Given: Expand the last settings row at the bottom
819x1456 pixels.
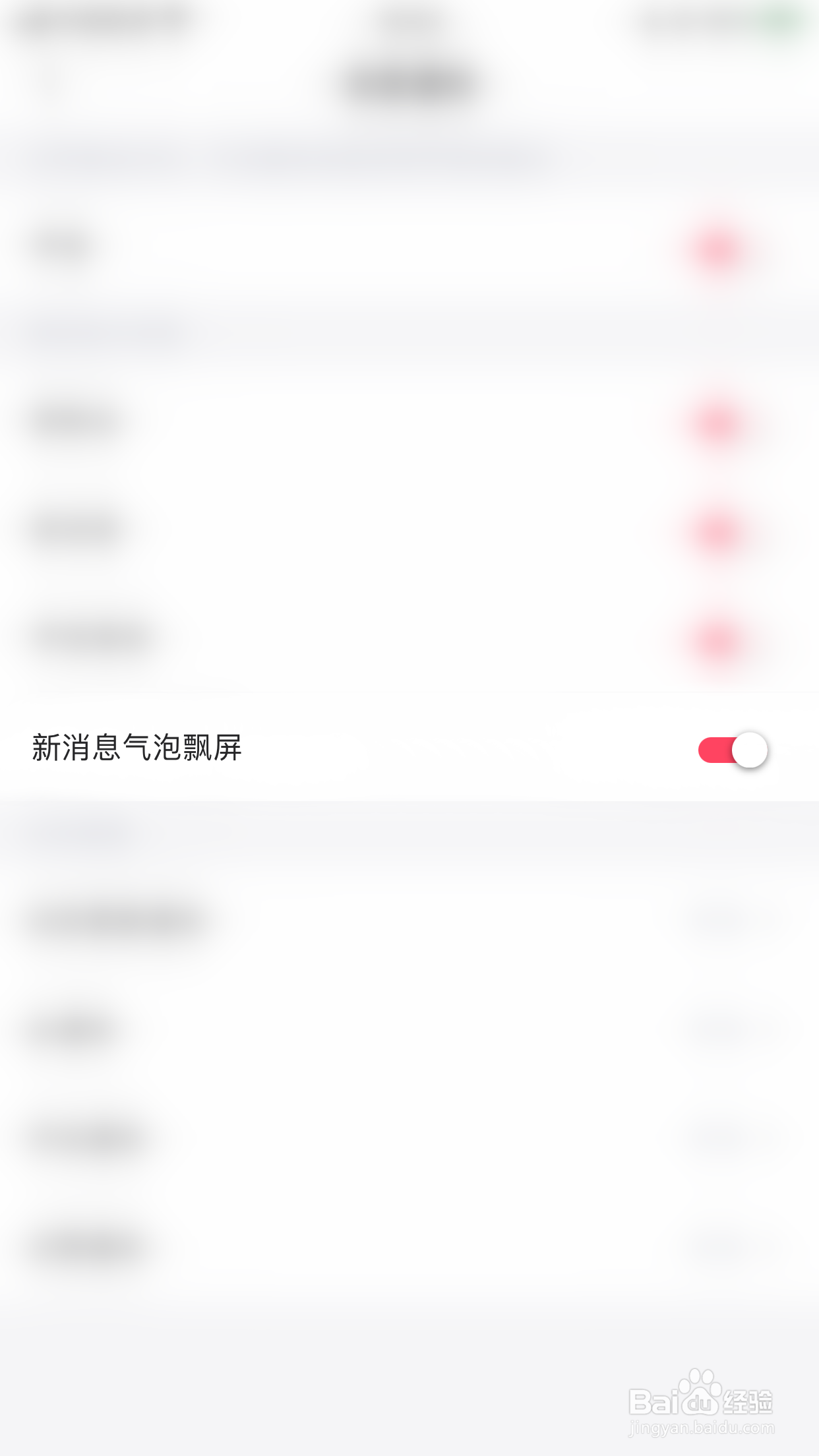Looking at the screenshot, I should 409,1246.
